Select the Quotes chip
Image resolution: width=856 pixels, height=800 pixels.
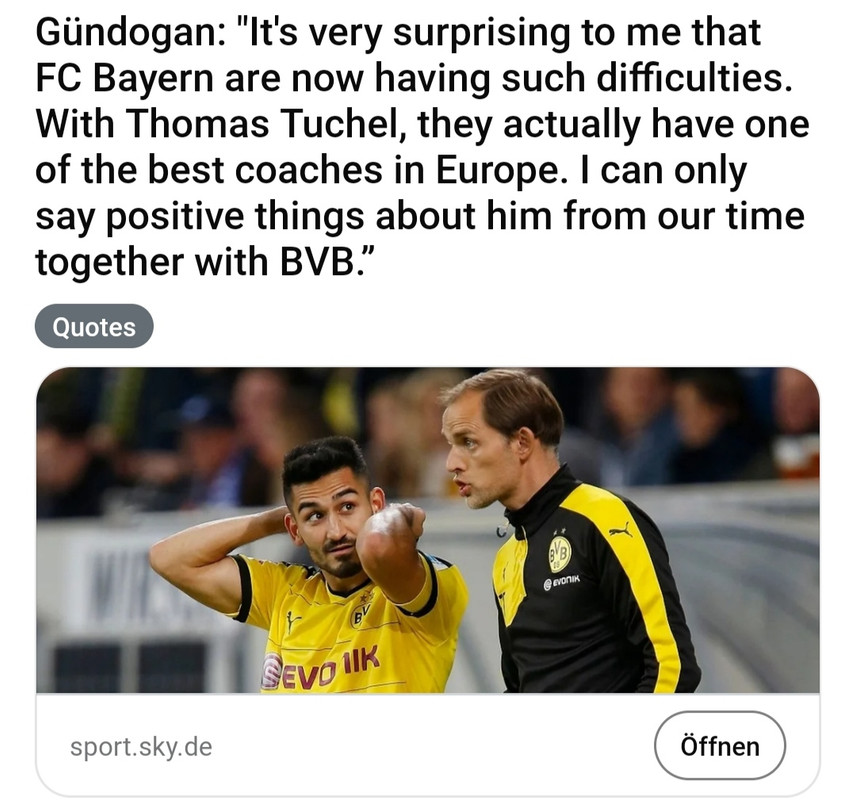[x=94, y=327]
